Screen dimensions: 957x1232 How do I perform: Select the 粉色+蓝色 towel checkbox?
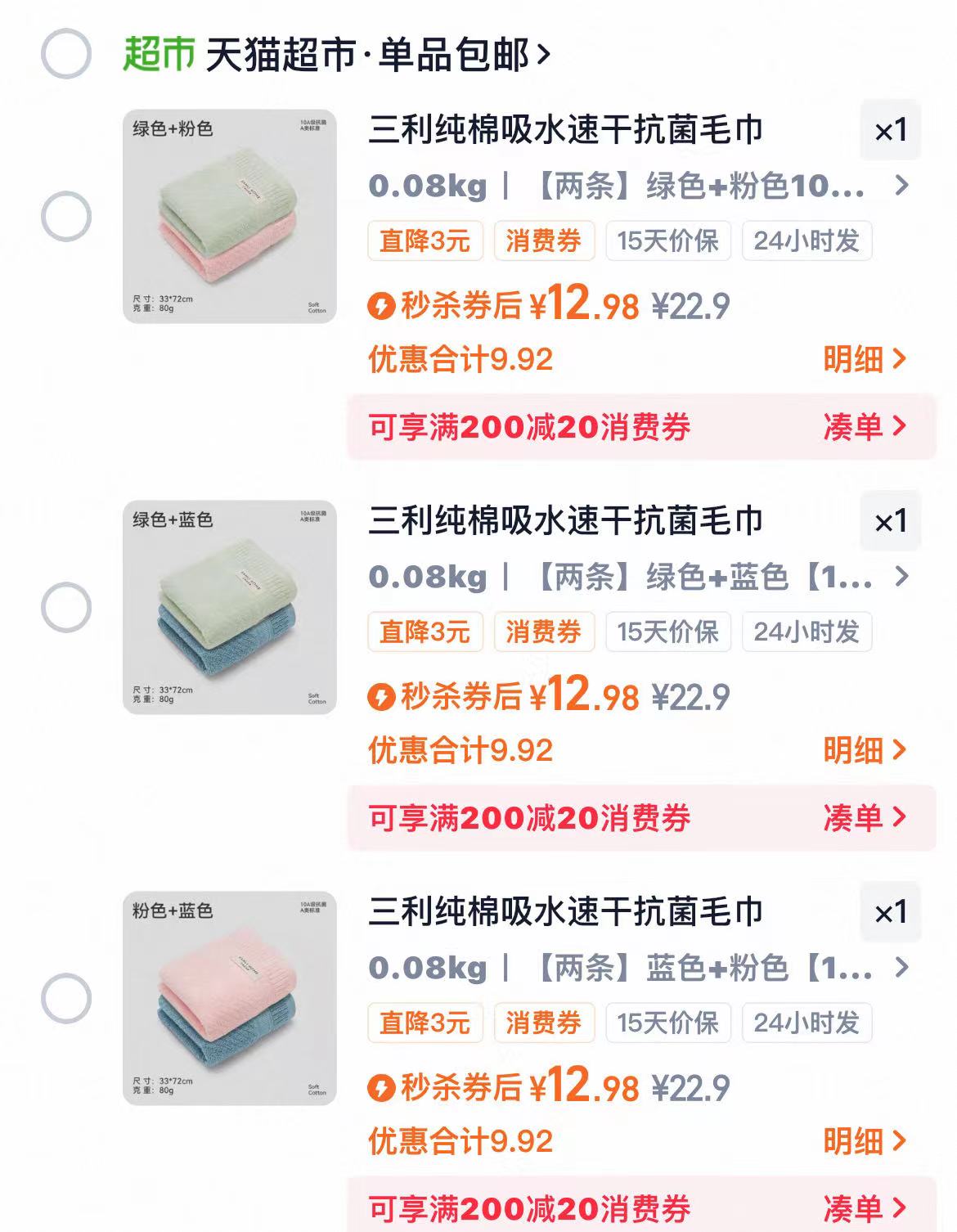pyautogui.click(x=67, y=996)
